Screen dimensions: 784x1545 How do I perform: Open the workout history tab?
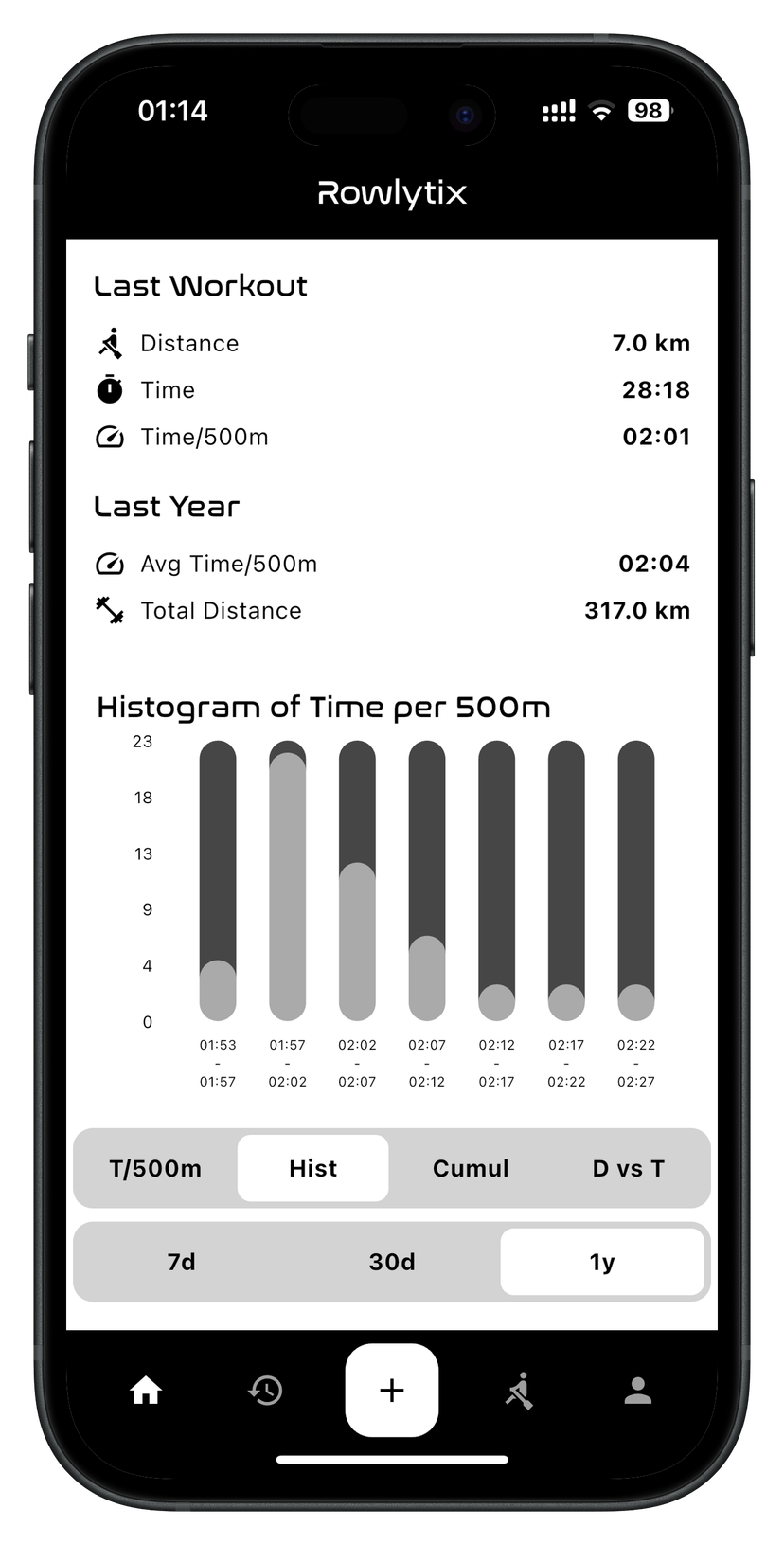[265, 1391]
